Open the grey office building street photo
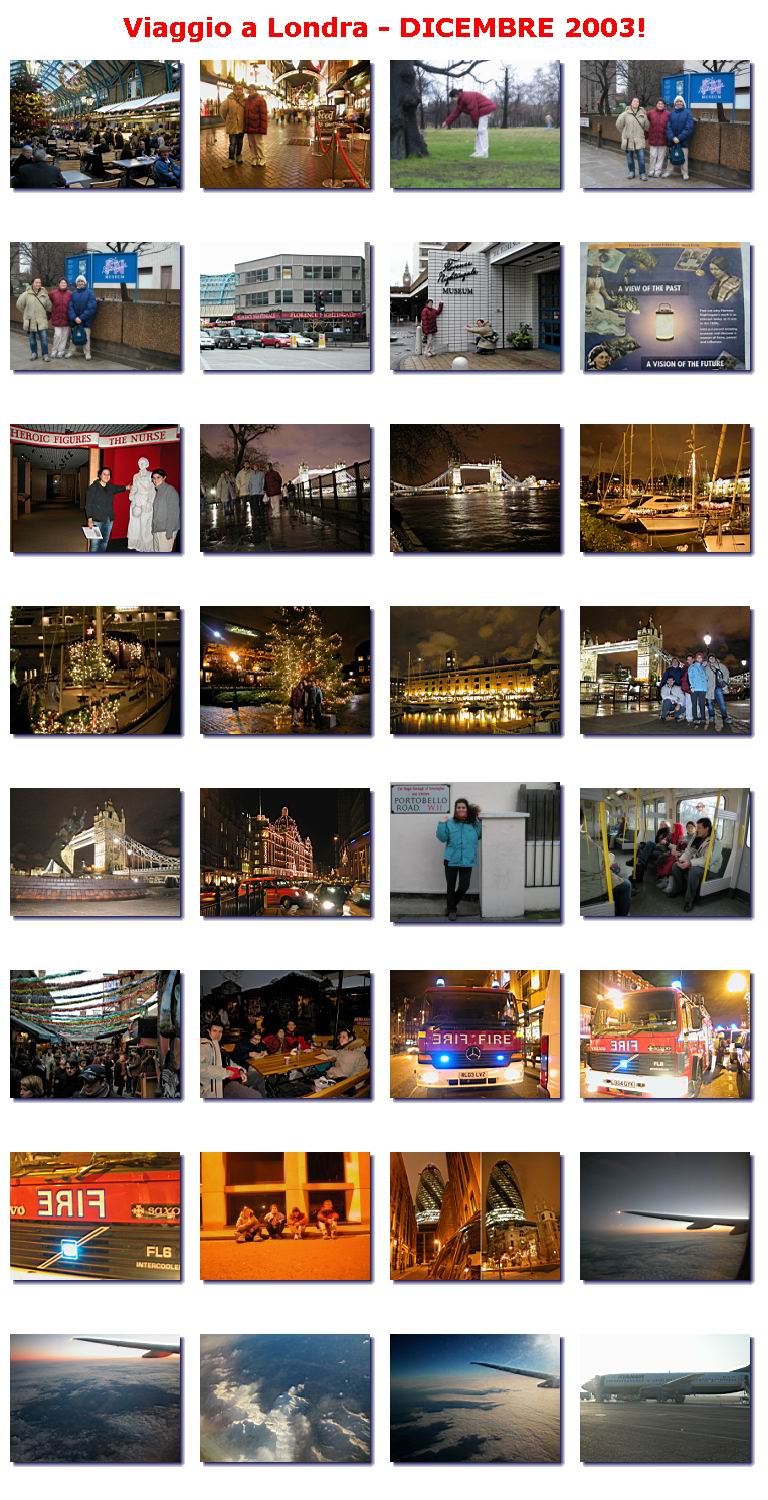This screenshot has width=768, height=1500. click(x=285, y=305)
